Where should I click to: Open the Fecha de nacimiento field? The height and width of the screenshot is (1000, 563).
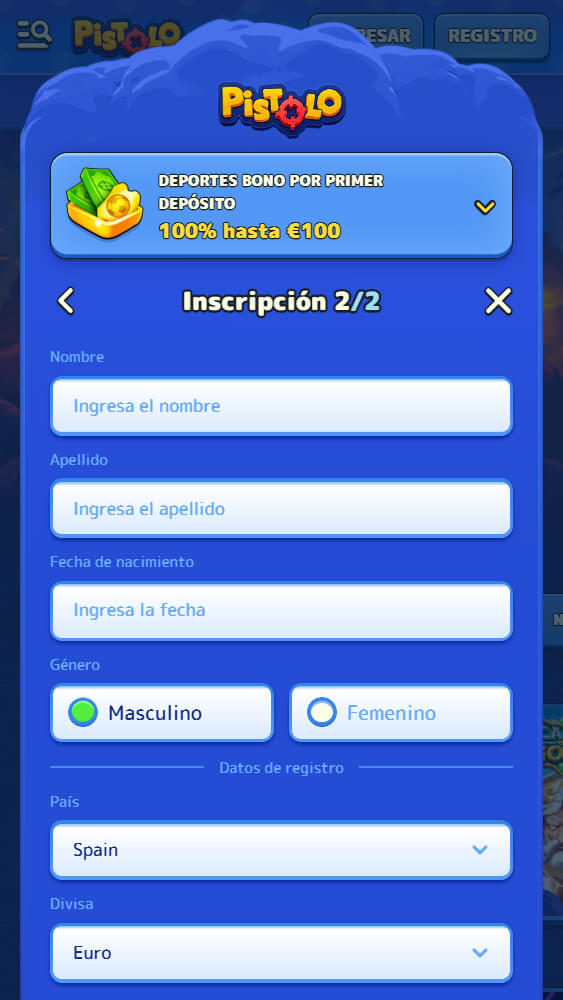(x=281, y=611)
